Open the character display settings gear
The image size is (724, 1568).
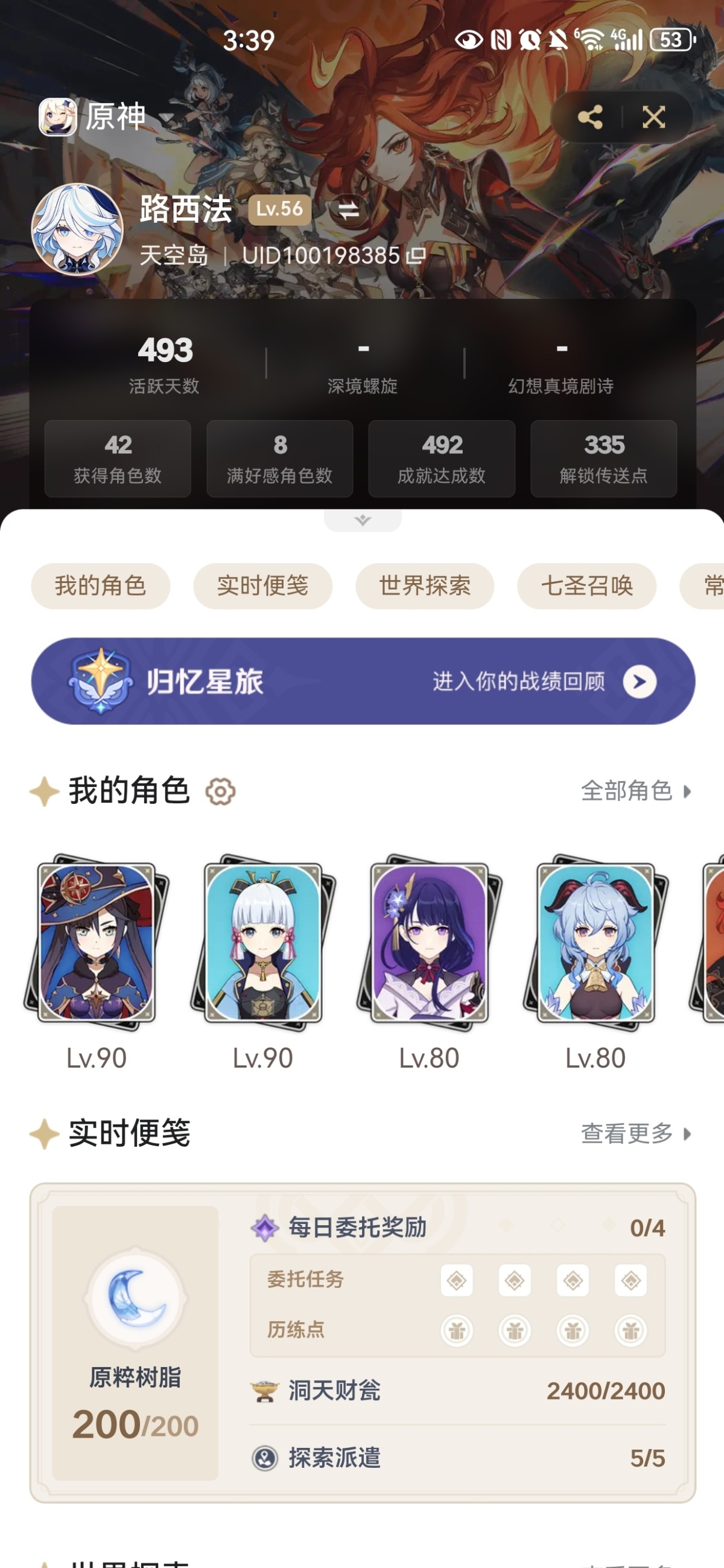tap(220, 791)
